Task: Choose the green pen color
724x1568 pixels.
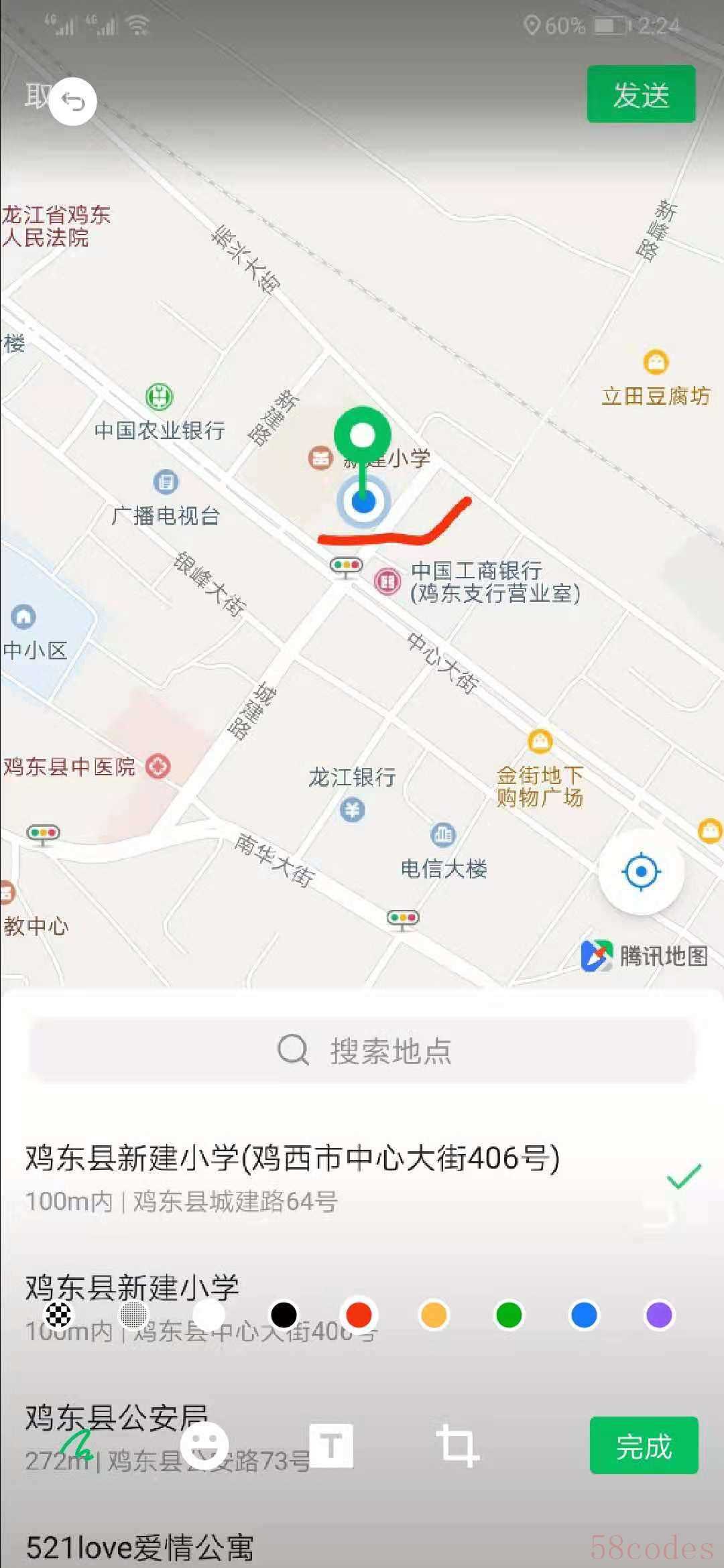Action: point(509,1315)
